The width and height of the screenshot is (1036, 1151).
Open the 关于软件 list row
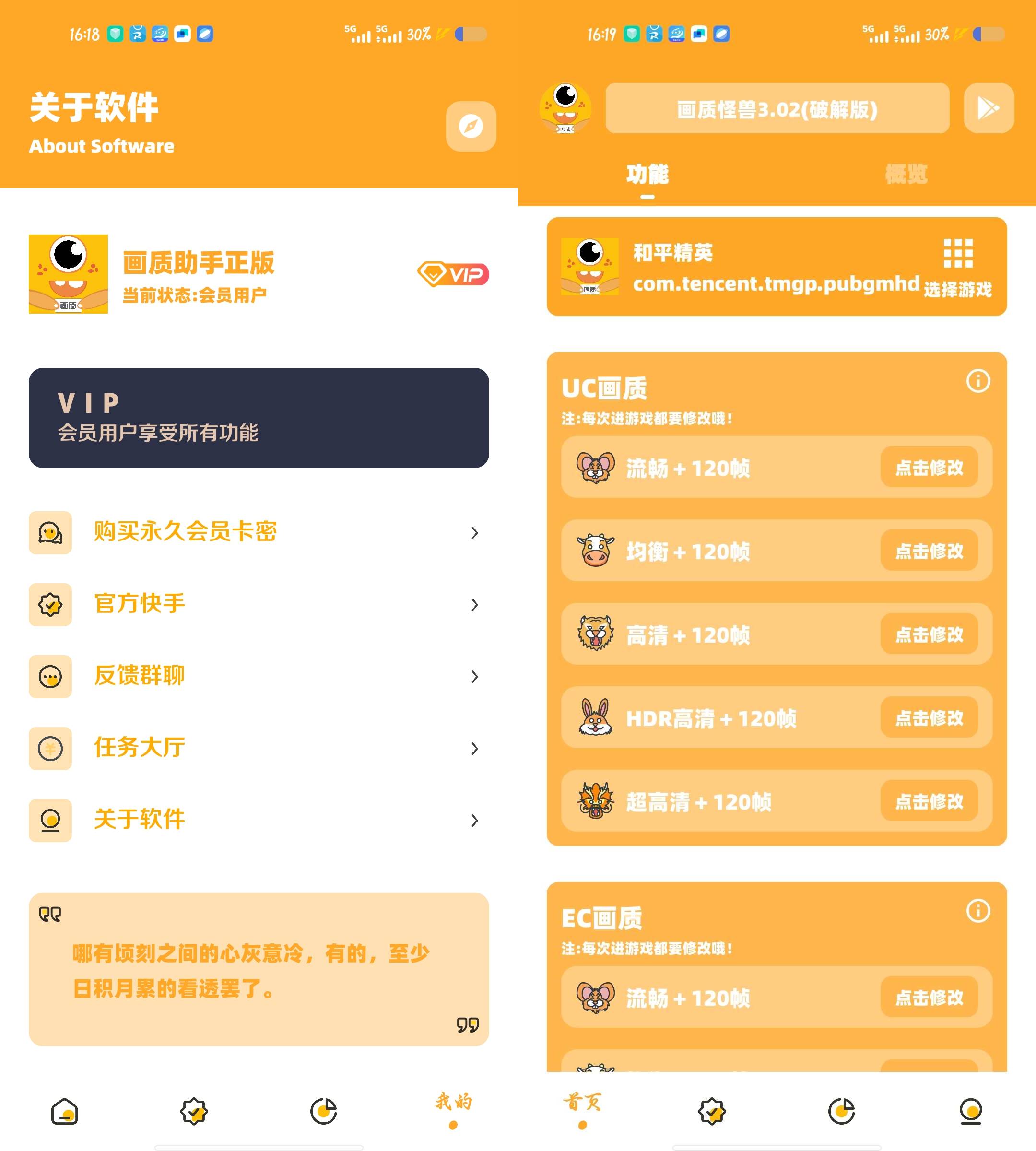point(259,820)
